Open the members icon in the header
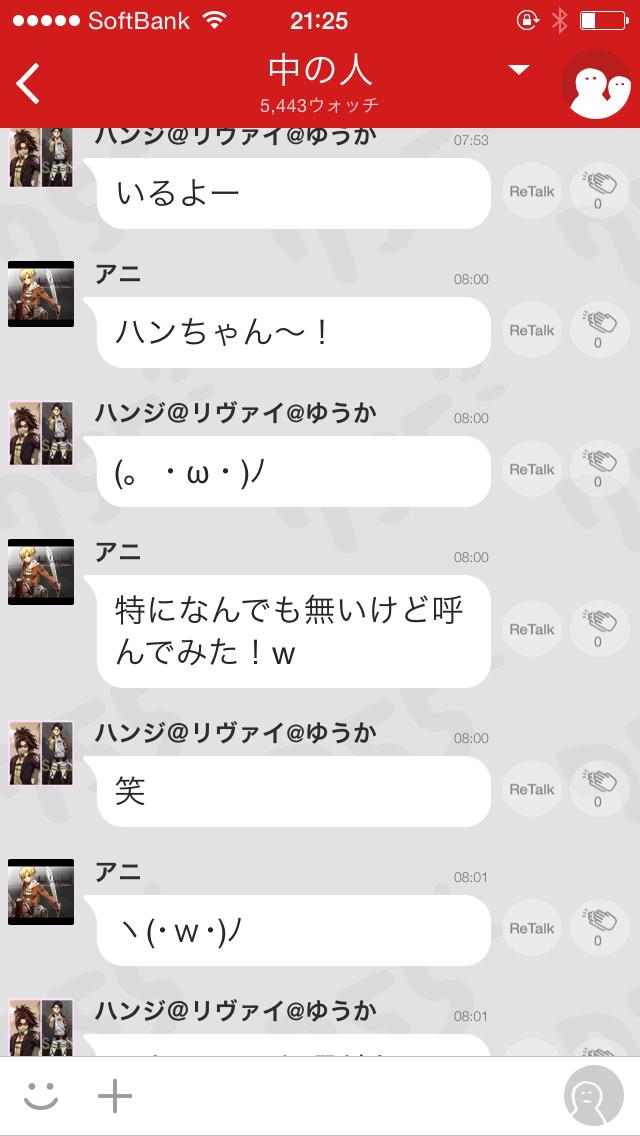The height and width of the screenshot is (1136, 640). pos(598,84)
